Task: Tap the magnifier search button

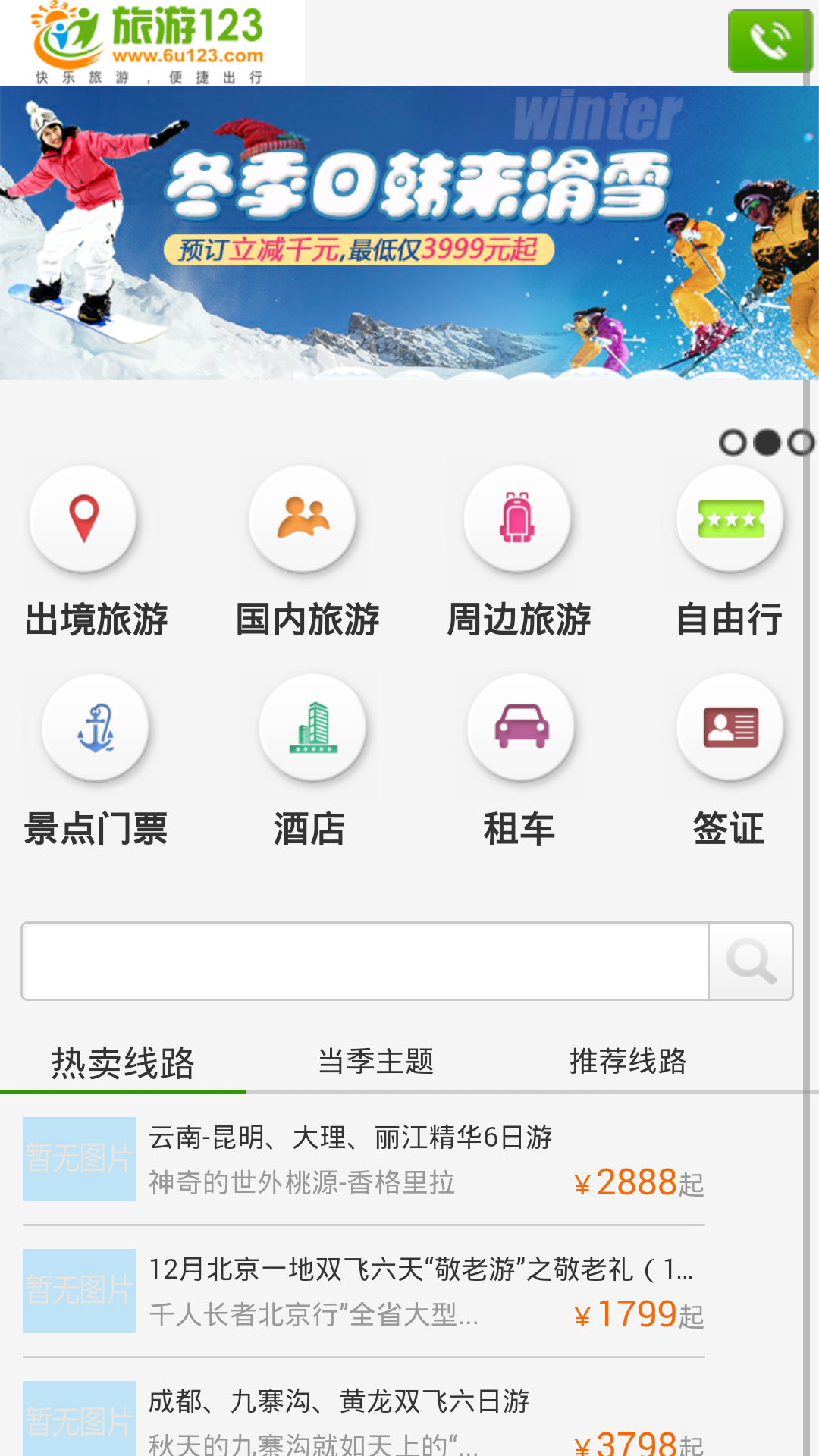Action: click(x=751, y=961)
